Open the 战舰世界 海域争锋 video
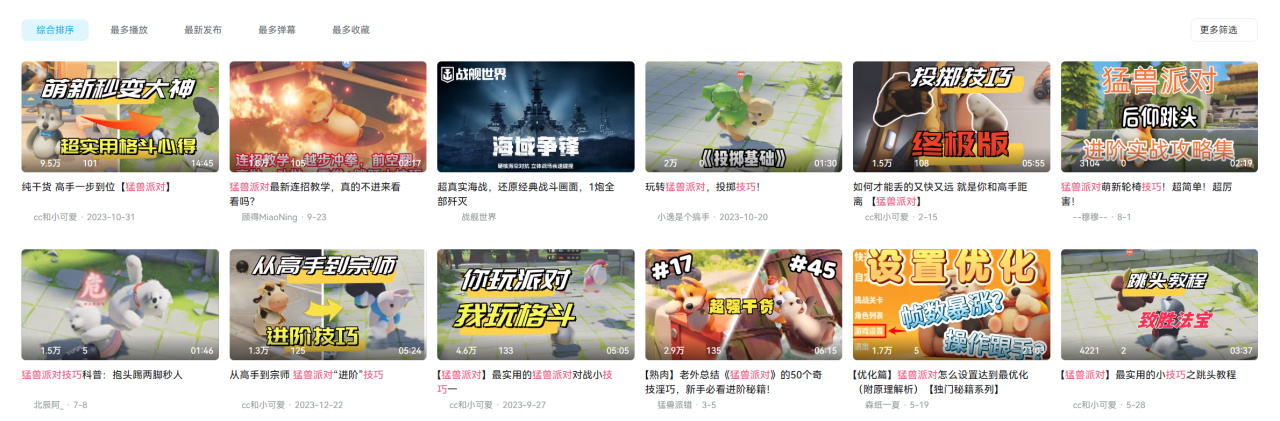Image resolution: width=1280 pixels, height=421 pixels. tap(536, 117)
